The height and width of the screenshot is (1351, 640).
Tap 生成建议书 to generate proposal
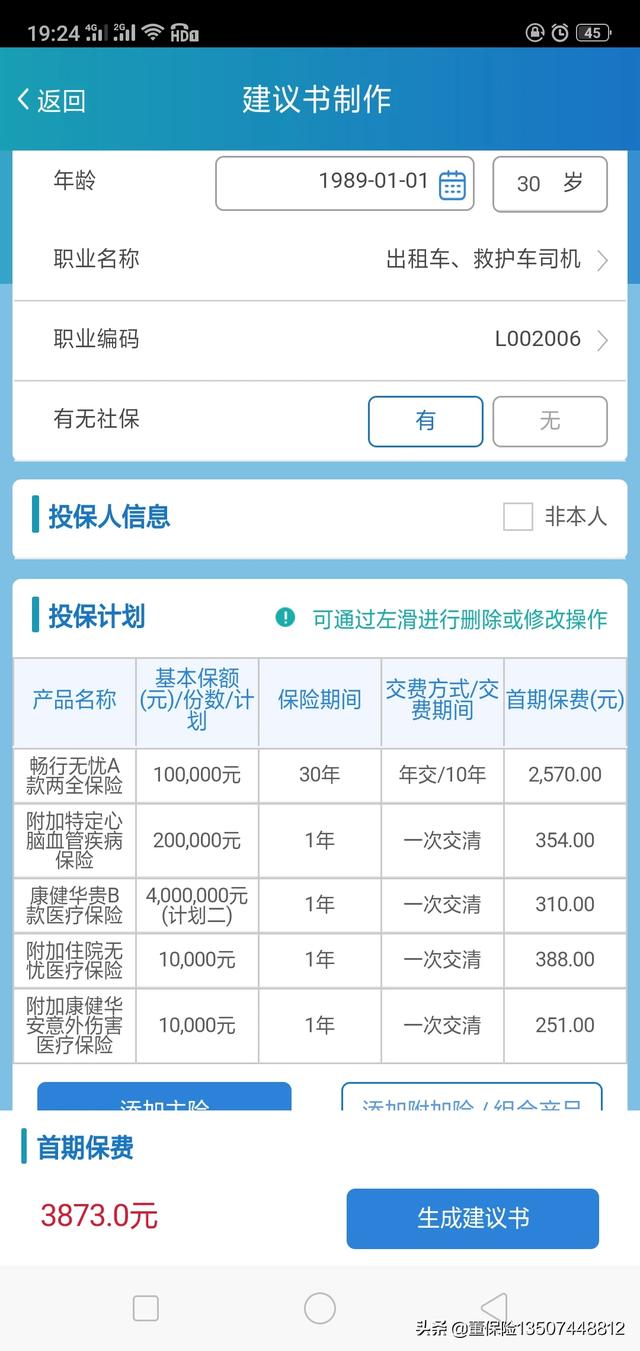[472, 1218]
